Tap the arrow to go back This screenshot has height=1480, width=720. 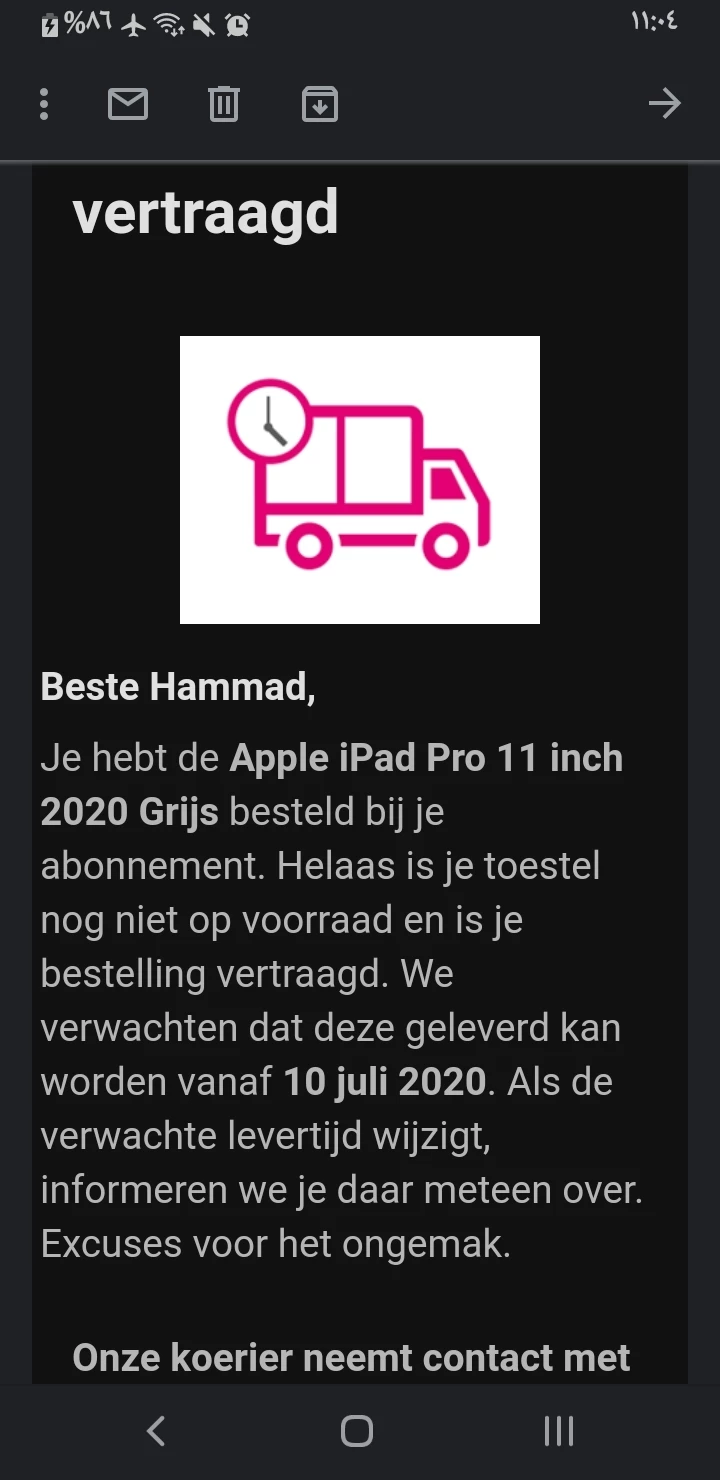(x=665, y=104)
